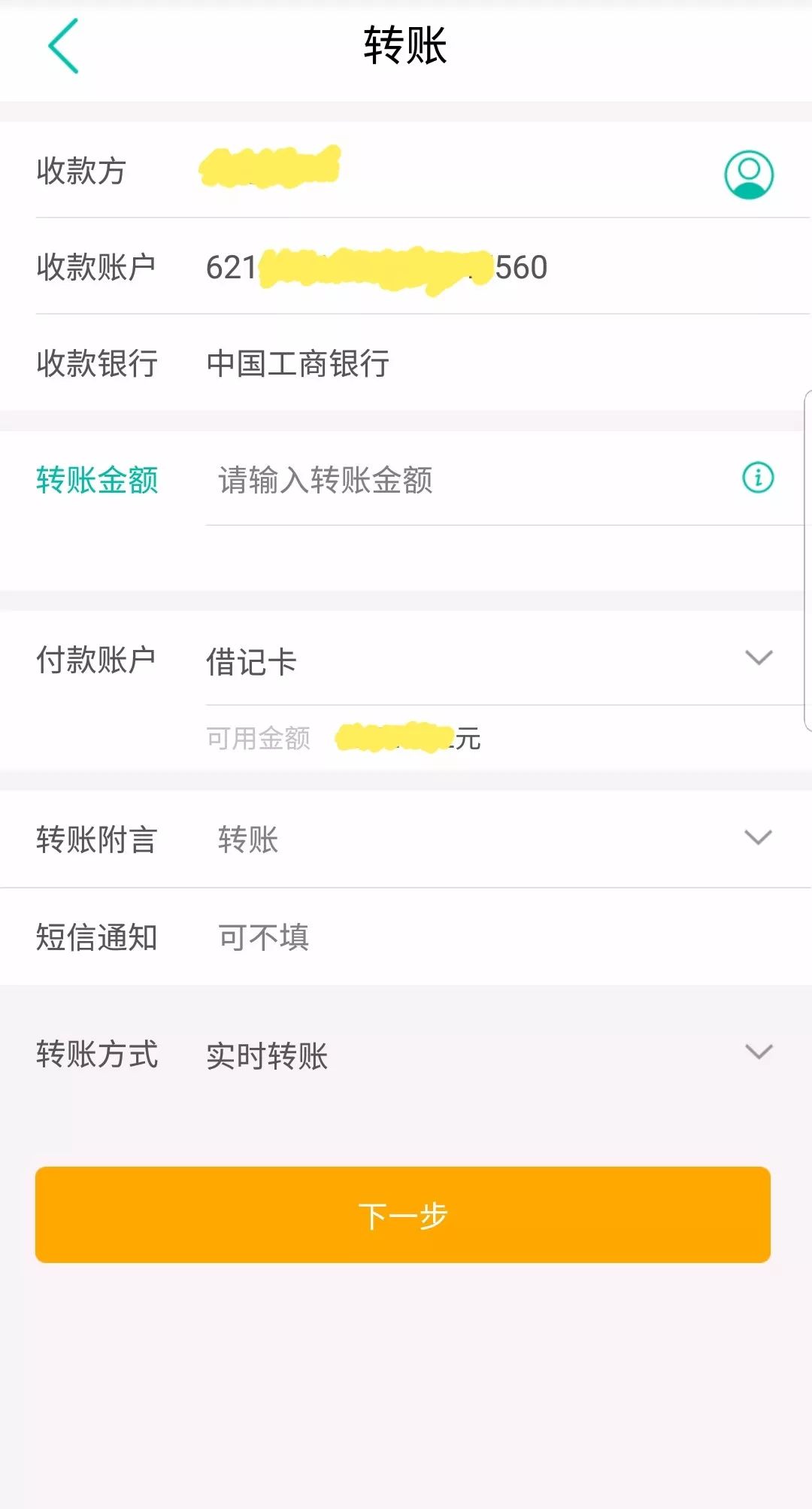Click the 中国工商银行 bank entry
Image resolution: width=812 pixels, height=1509 pixels.
tap(297, 364)
